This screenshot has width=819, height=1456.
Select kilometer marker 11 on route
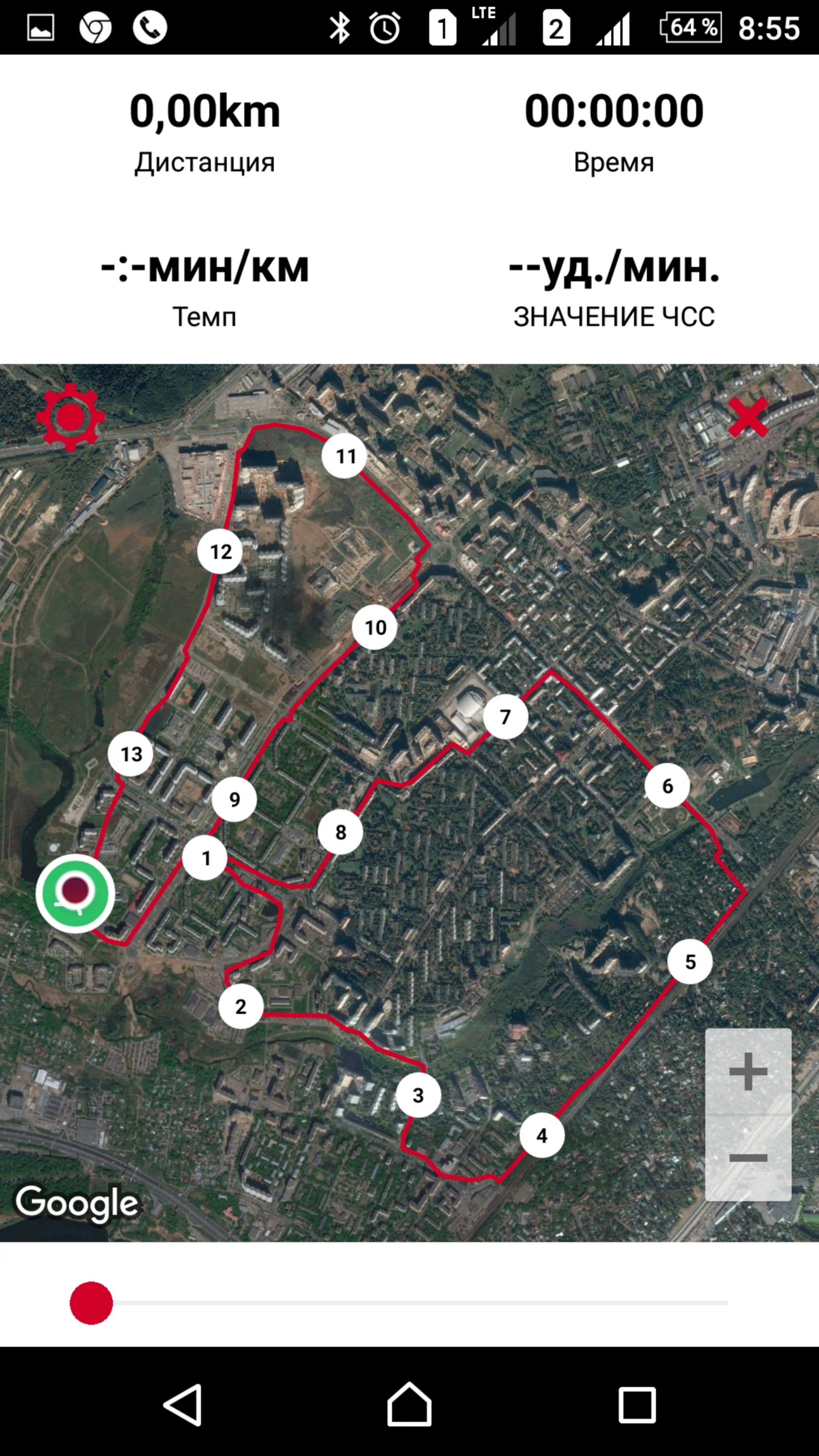pyautogui.click(x=345, y=456)
